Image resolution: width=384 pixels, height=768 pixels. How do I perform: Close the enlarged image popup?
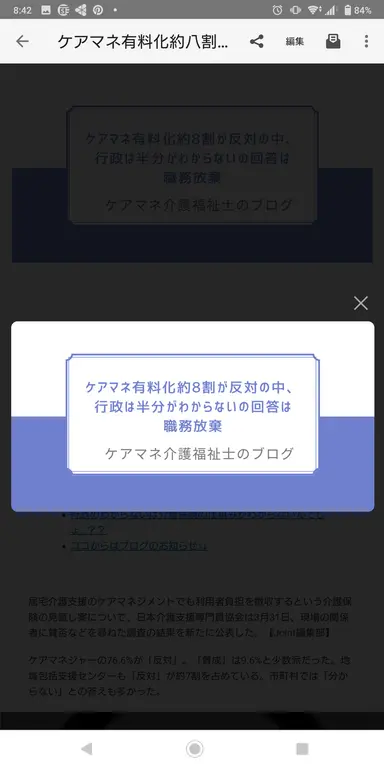(360, 304)
